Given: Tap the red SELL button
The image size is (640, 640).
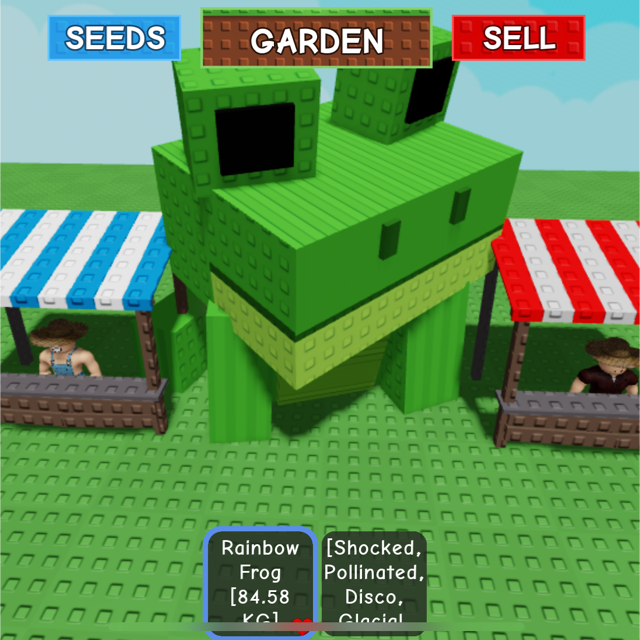Looking at the screenshot, I should [x=518, y=38].
